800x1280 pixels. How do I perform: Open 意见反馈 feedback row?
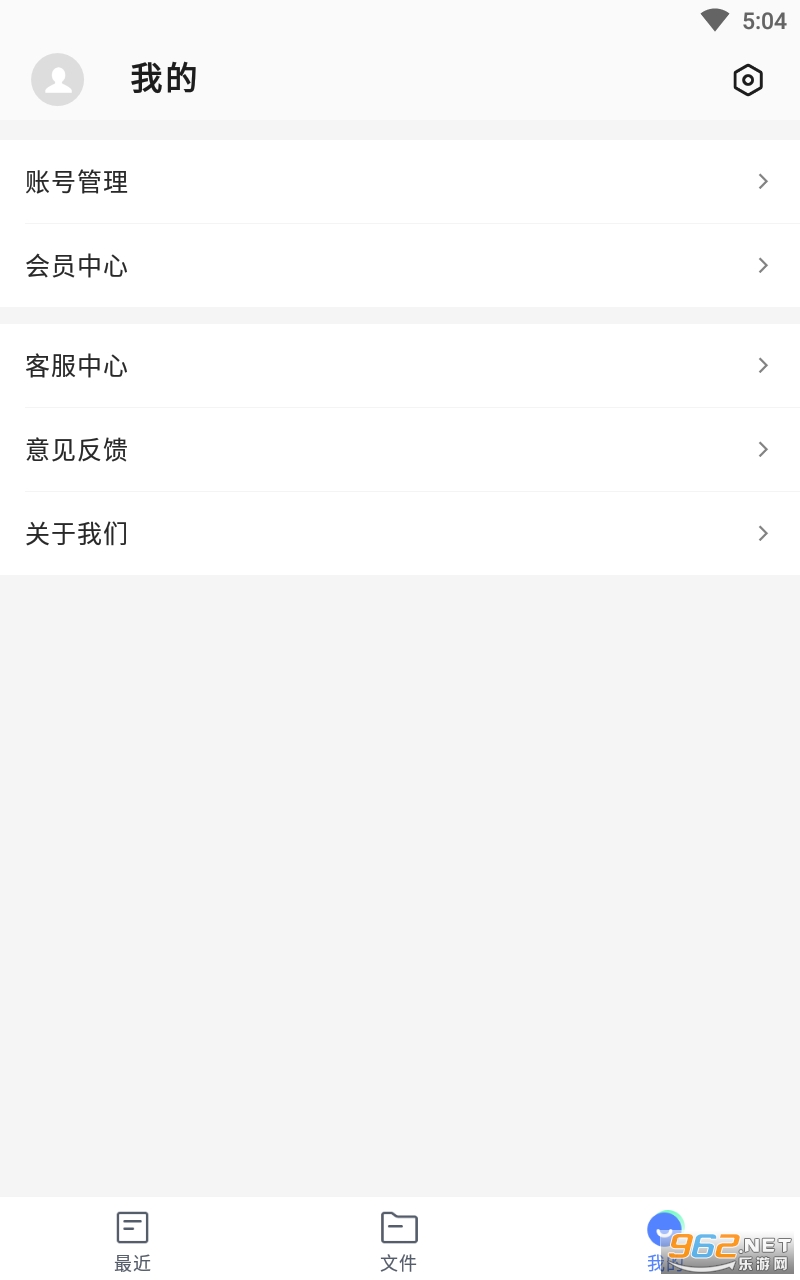point(400,450)
